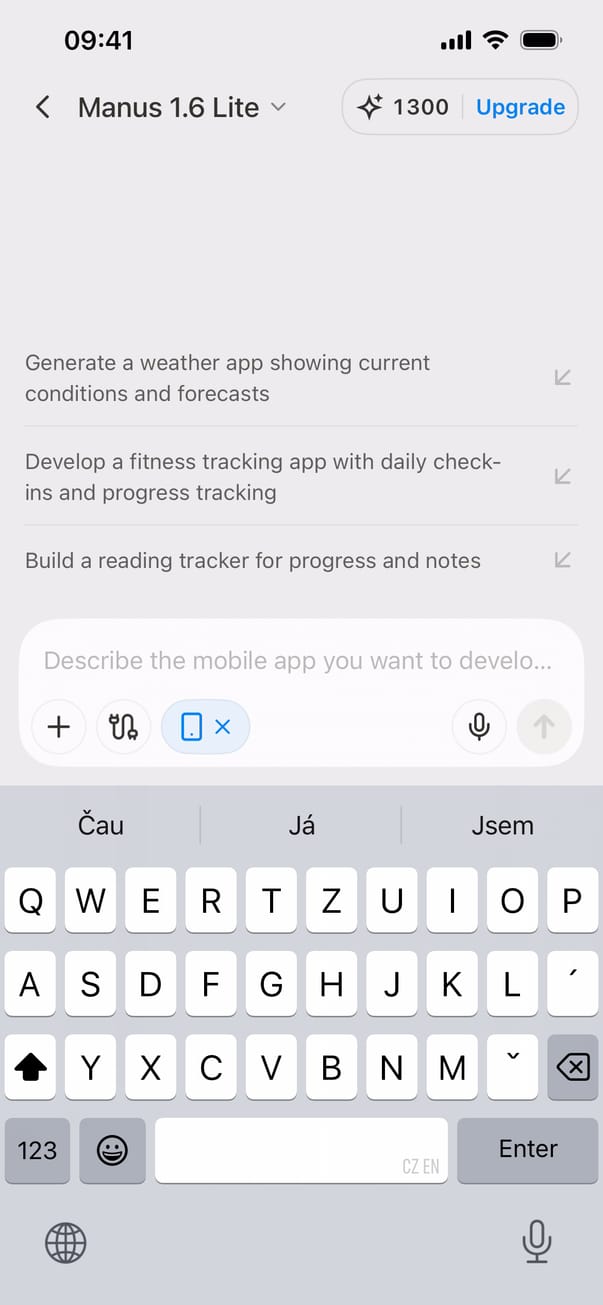Open the Manus 1.6 Lite model dropdown
Image resolution: width=603 pixels, height=1305 pixels.
coord(182,107)
